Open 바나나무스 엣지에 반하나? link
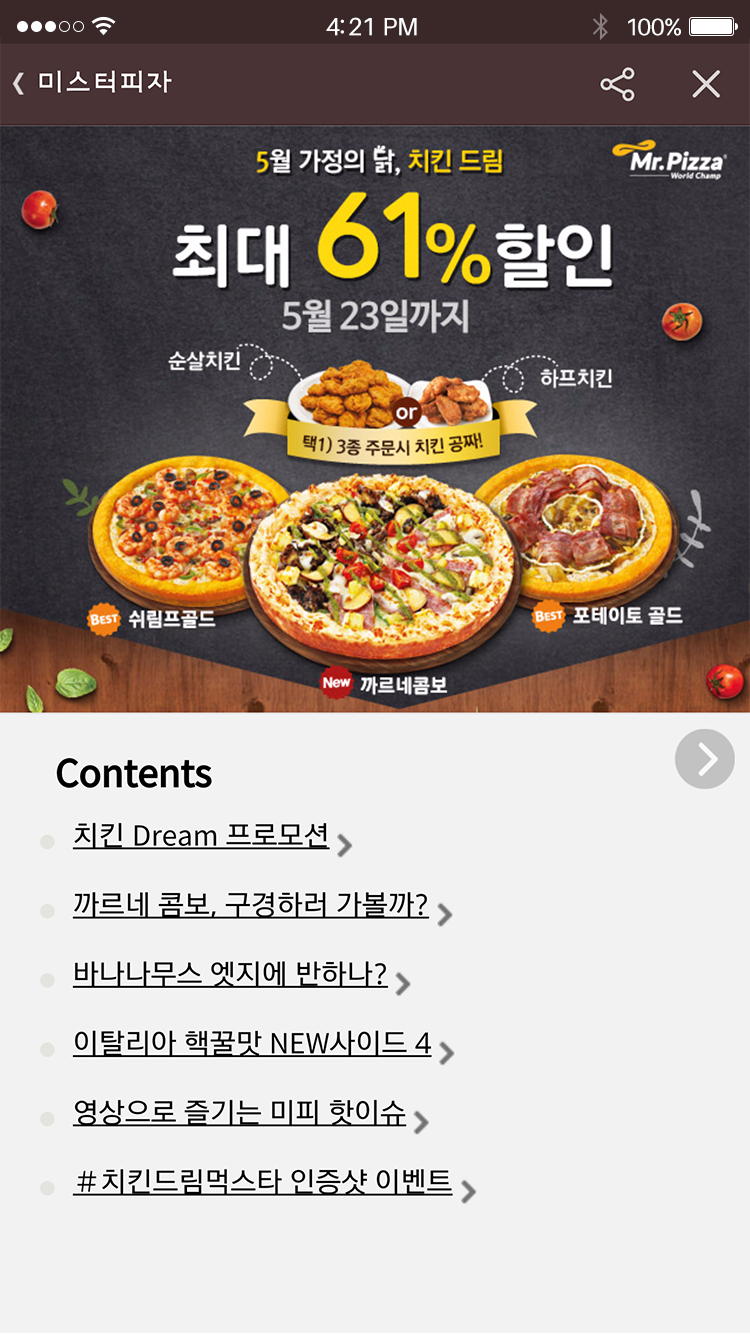 point(230,974)
